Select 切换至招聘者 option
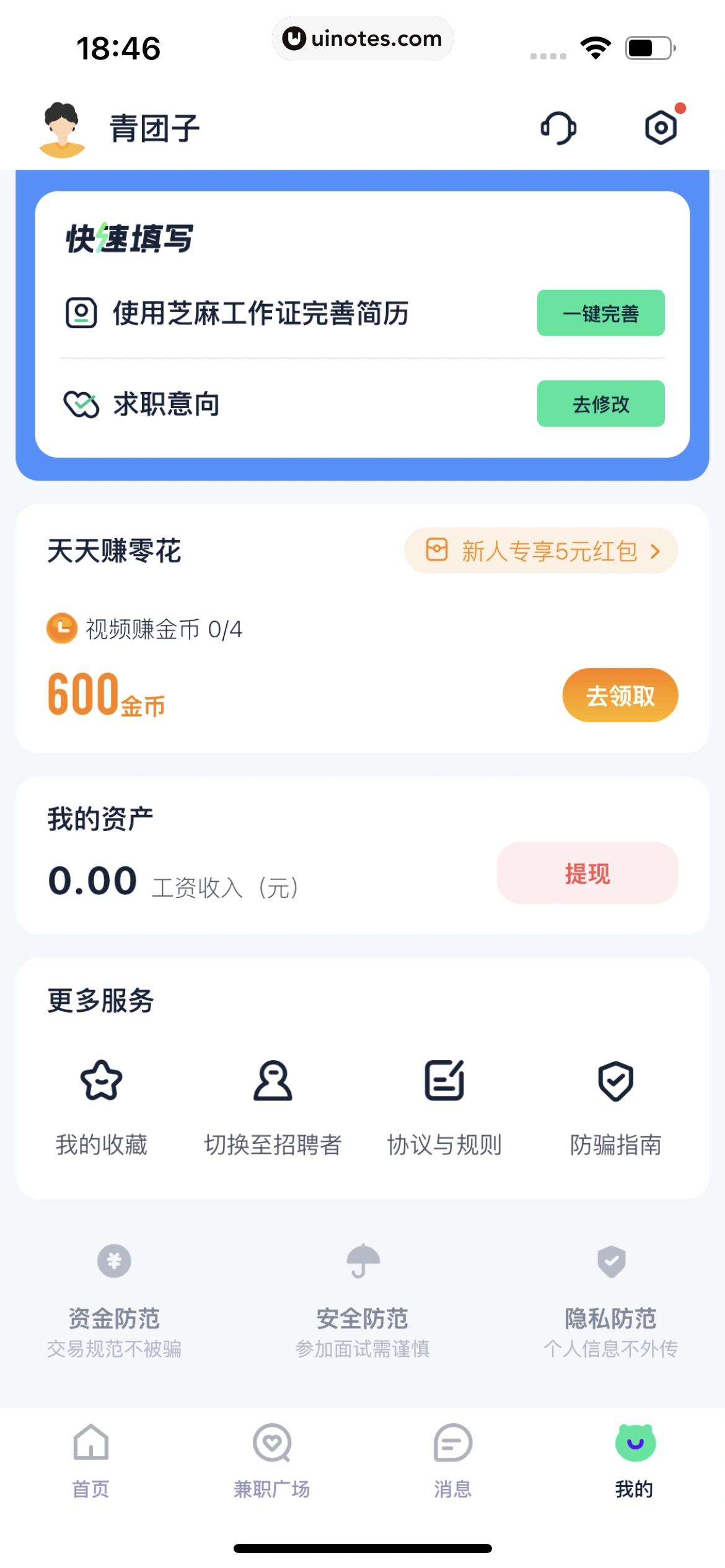This screenshot has height=1568, width=725. (x=273, y=1106)
